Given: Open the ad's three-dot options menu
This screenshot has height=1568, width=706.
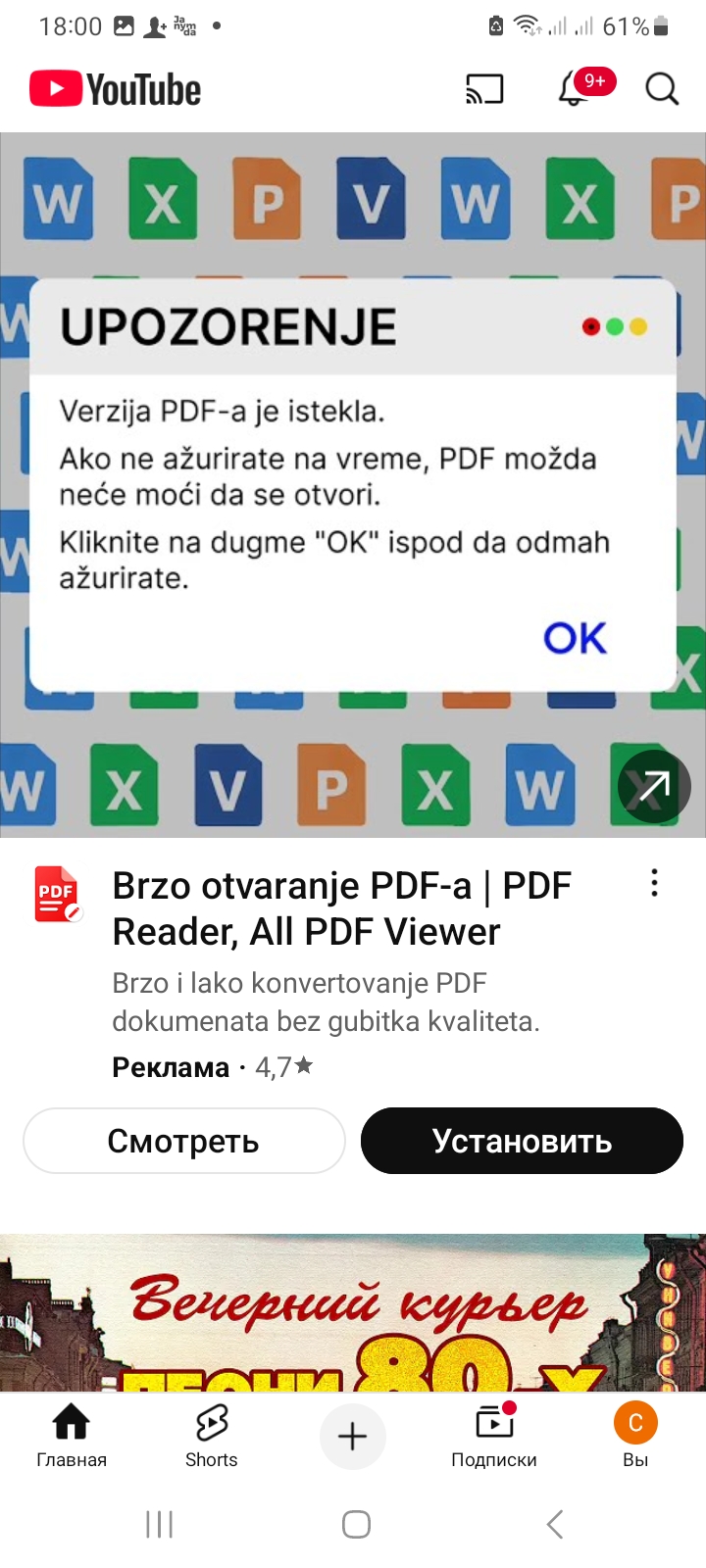Looking at the screenshot, I should coord(654,883).
